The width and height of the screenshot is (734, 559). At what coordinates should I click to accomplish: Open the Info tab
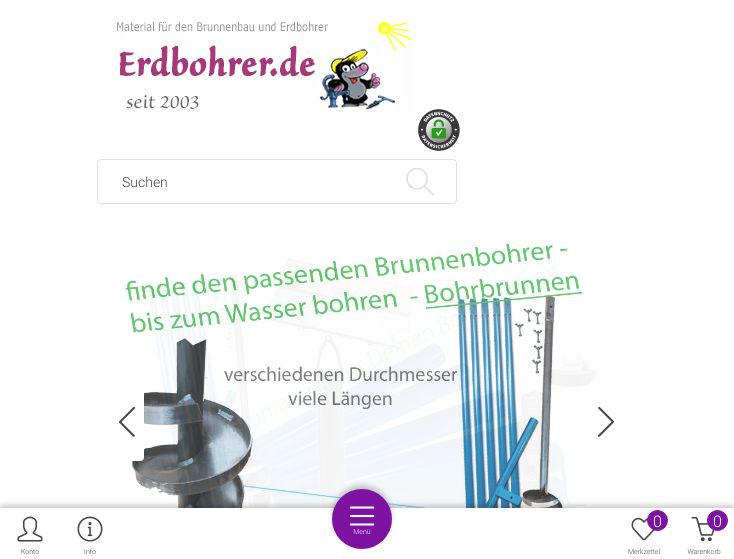[x=90, y=535]
